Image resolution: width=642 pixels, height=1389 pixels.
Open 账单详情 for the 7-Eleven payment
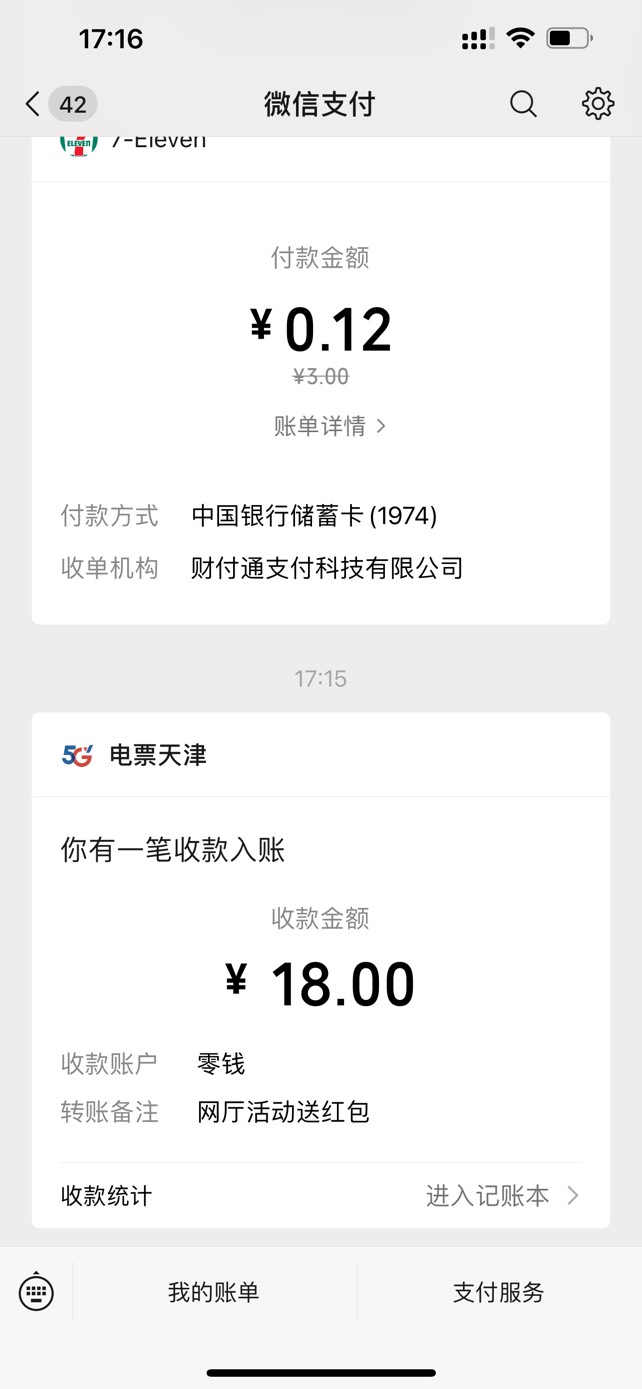click(x=330, y=426)
